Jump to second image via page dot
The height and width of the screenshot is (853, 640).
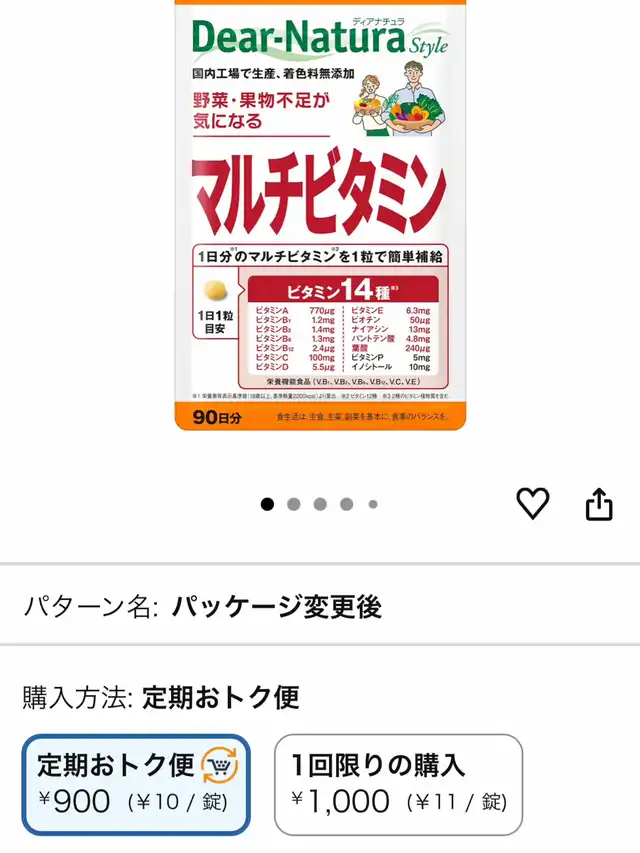(x=294, y=504)
